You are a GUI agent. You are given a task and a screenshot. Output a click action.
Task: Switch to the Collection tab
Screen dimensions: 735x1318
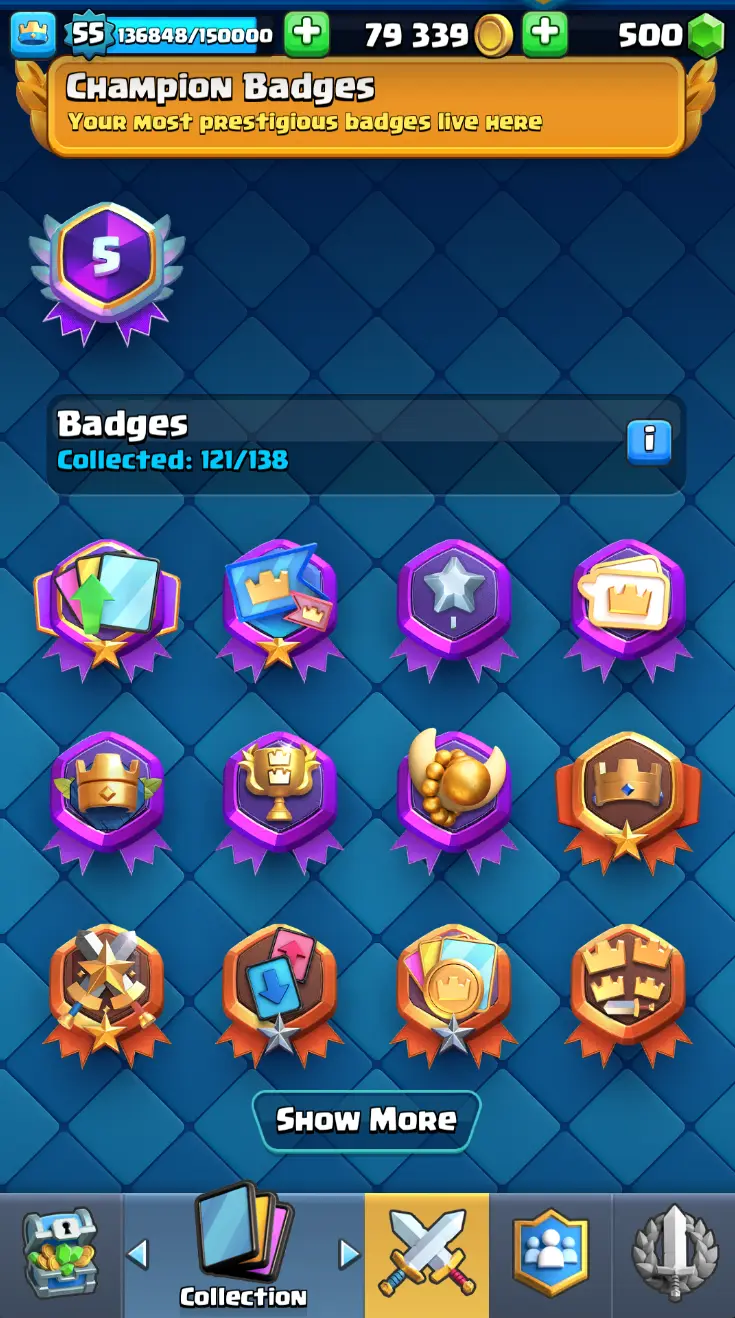(243, 1256)
